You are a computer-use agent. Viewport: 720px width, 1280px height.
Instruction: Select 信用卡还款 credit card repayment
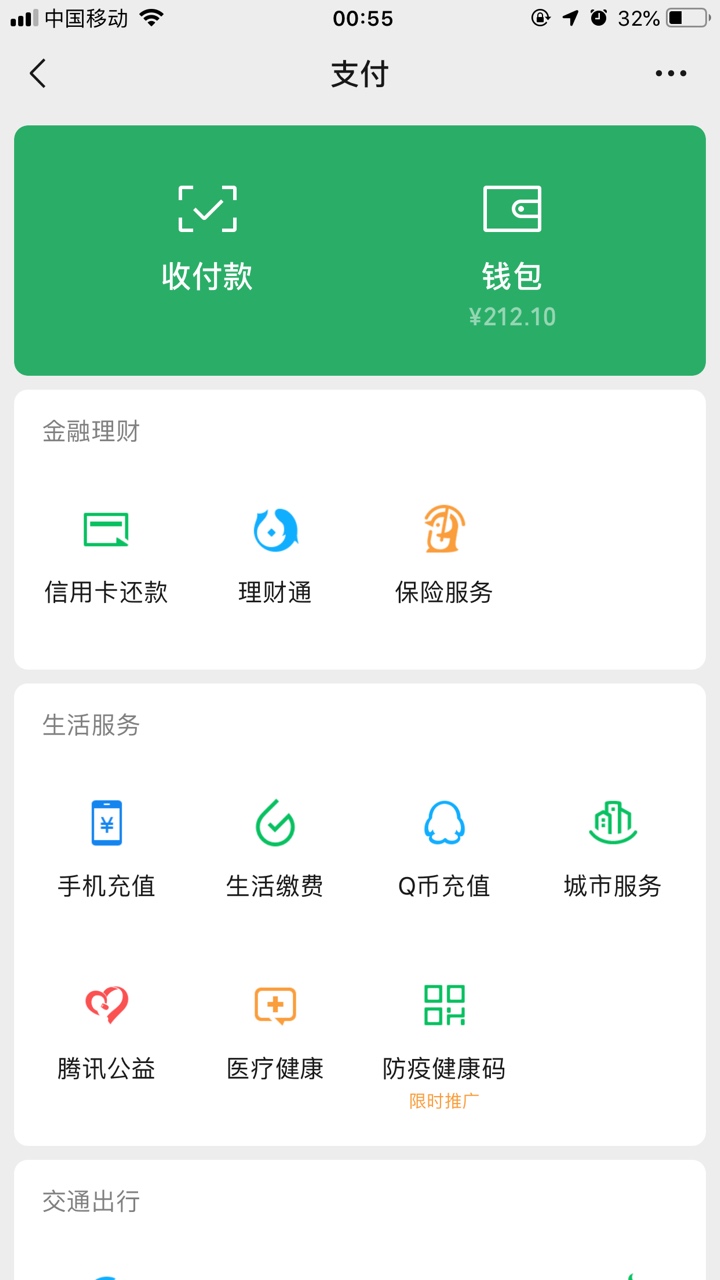106,556
